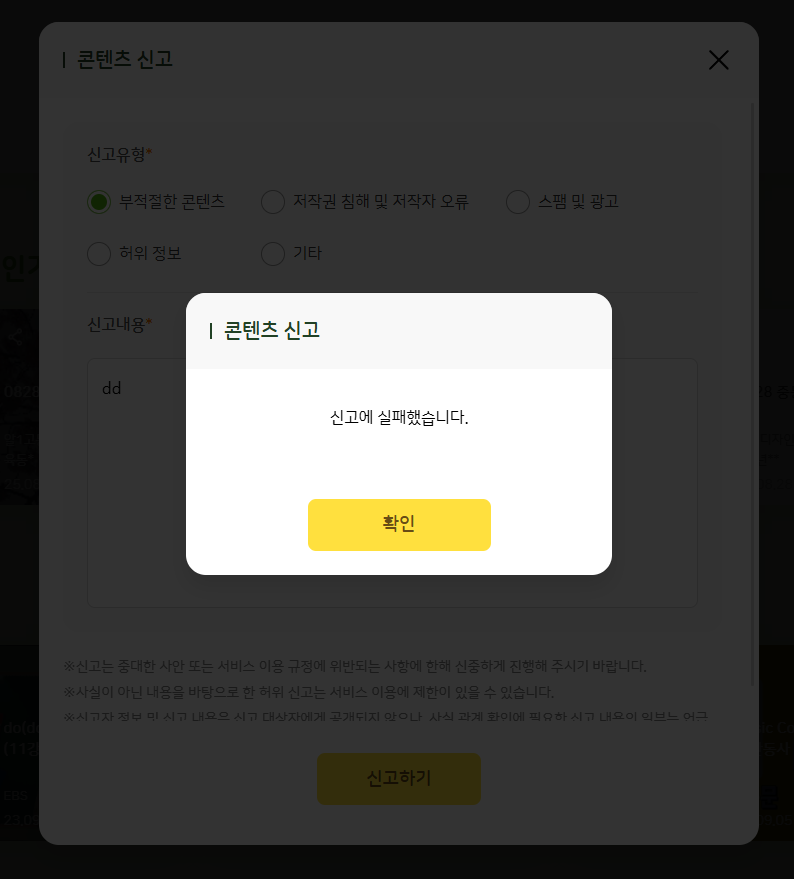The height and width of the screenshot is (879, 794).
Task: Close the 콘텐츠 신고 report form
Action: [x=718, y=60]
